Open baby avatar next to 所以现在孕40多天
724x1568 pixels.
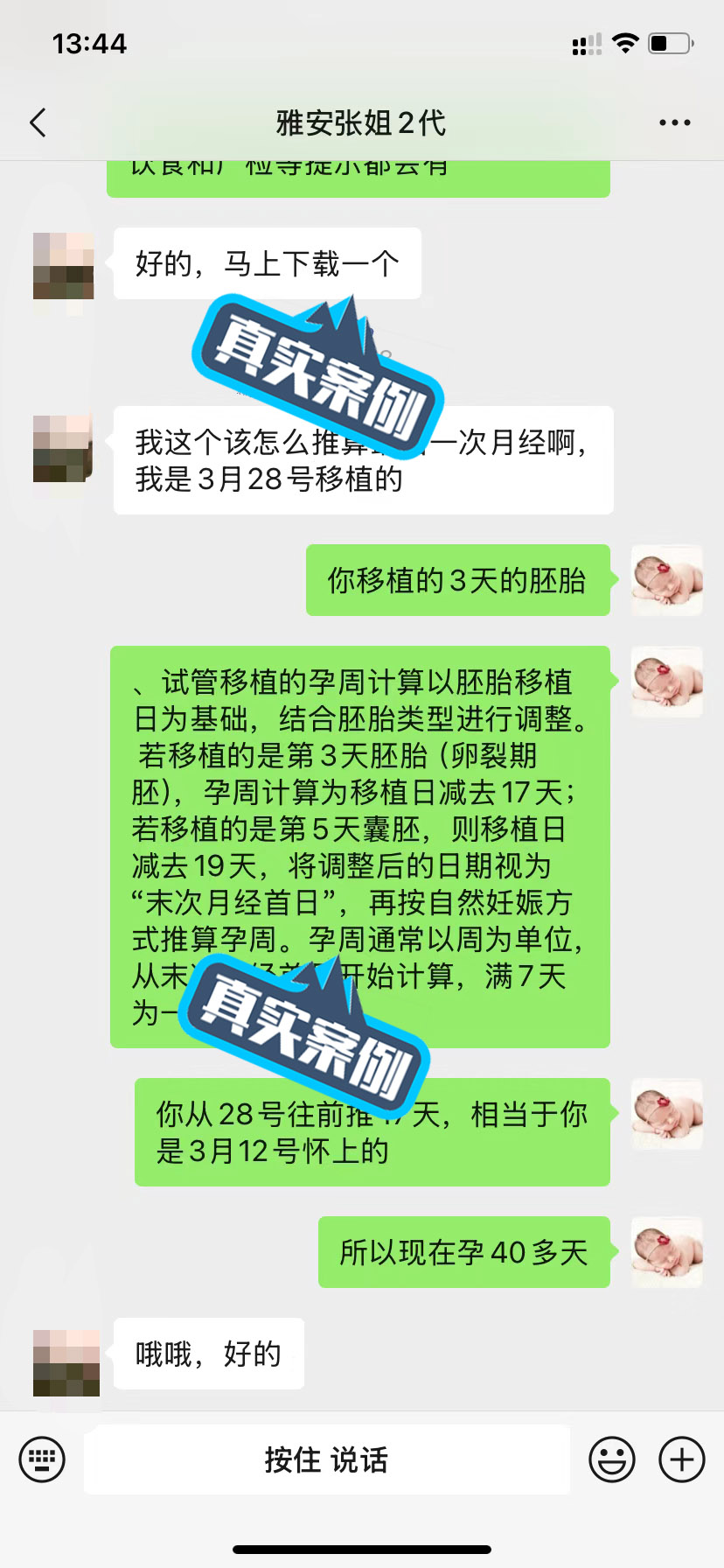tap(667, 1252)
